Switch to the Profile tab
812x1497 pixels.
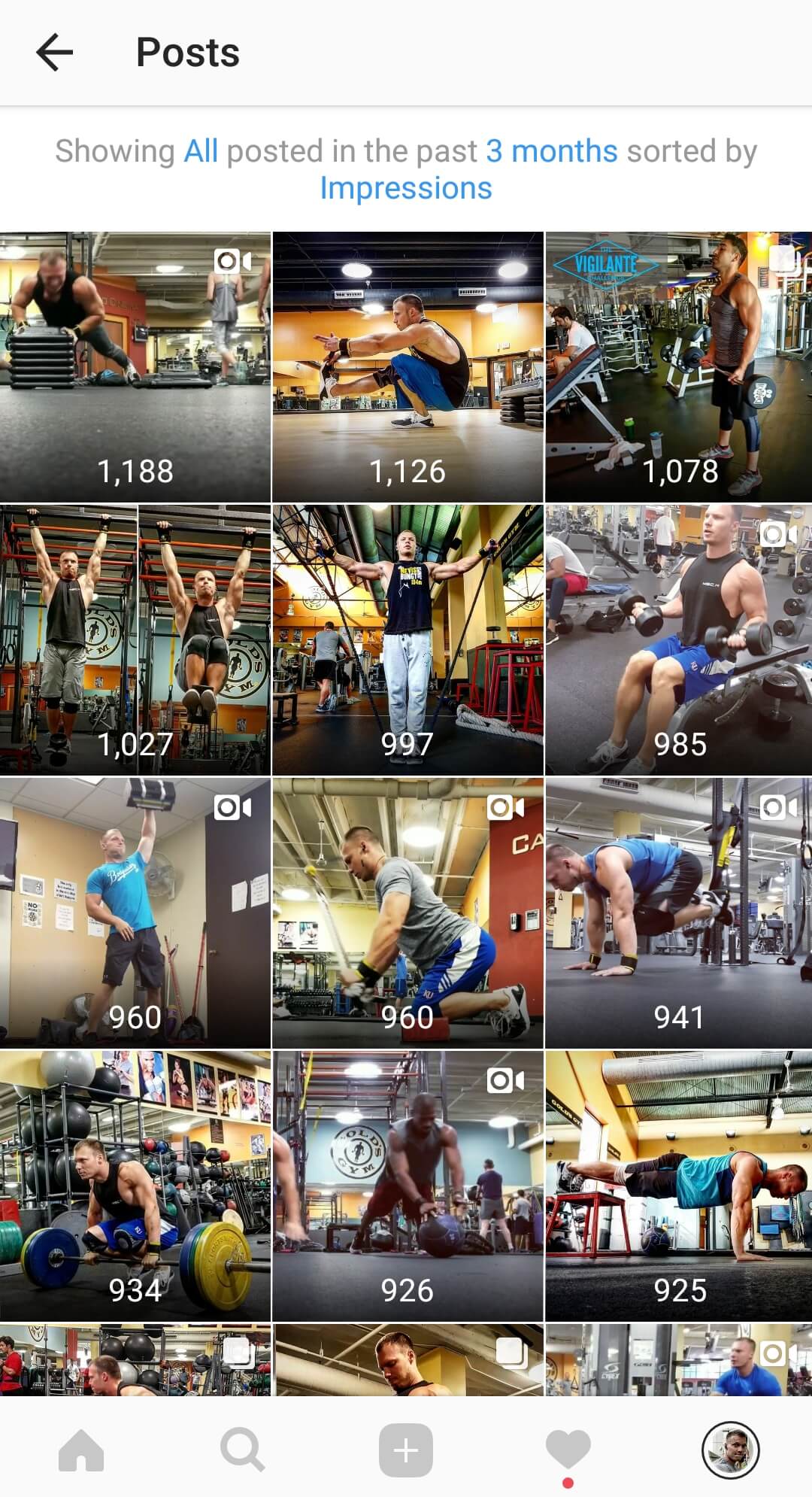[731, 1450]
